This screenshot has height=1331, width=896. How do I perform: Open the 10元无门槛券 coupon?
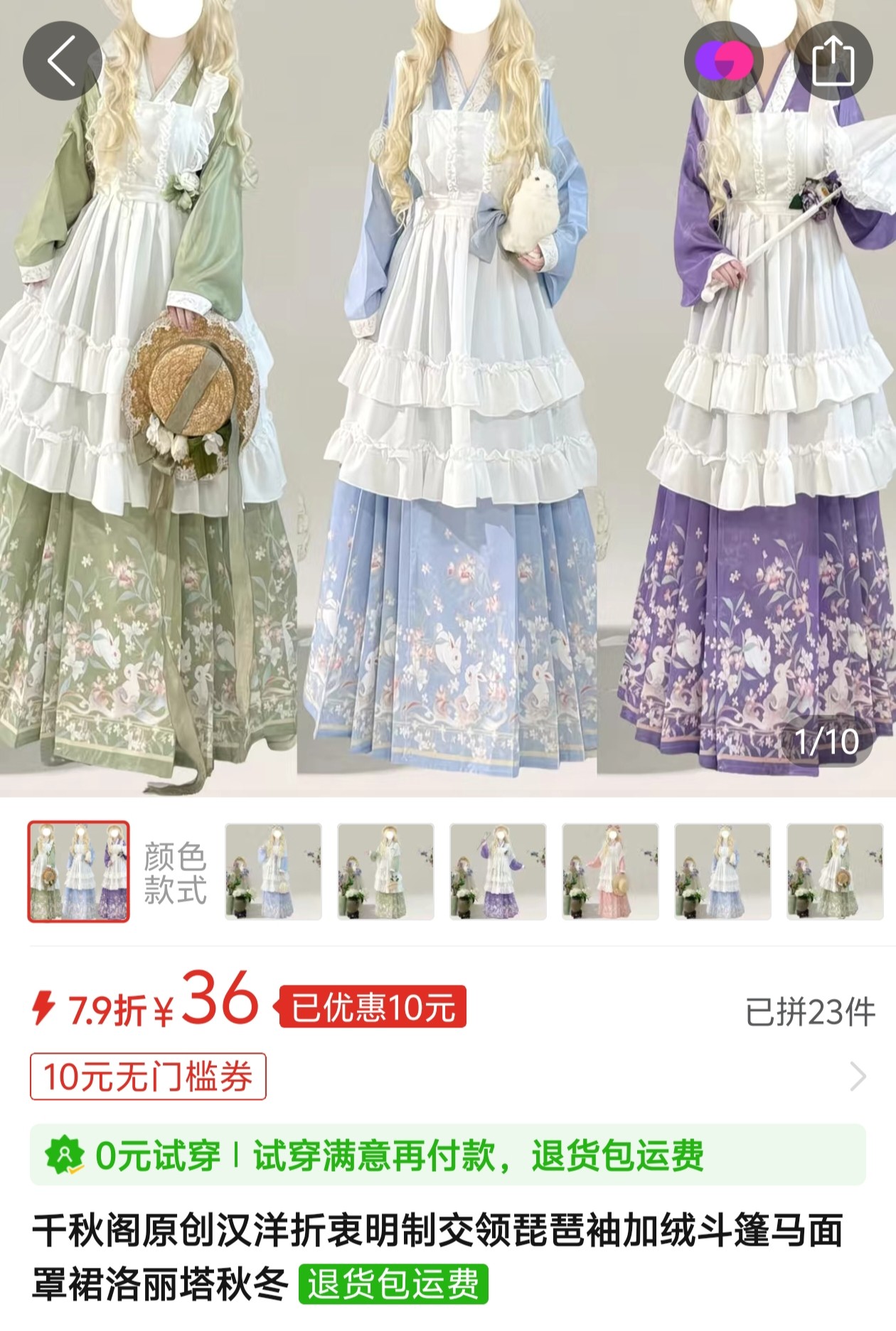point(148,1076)
